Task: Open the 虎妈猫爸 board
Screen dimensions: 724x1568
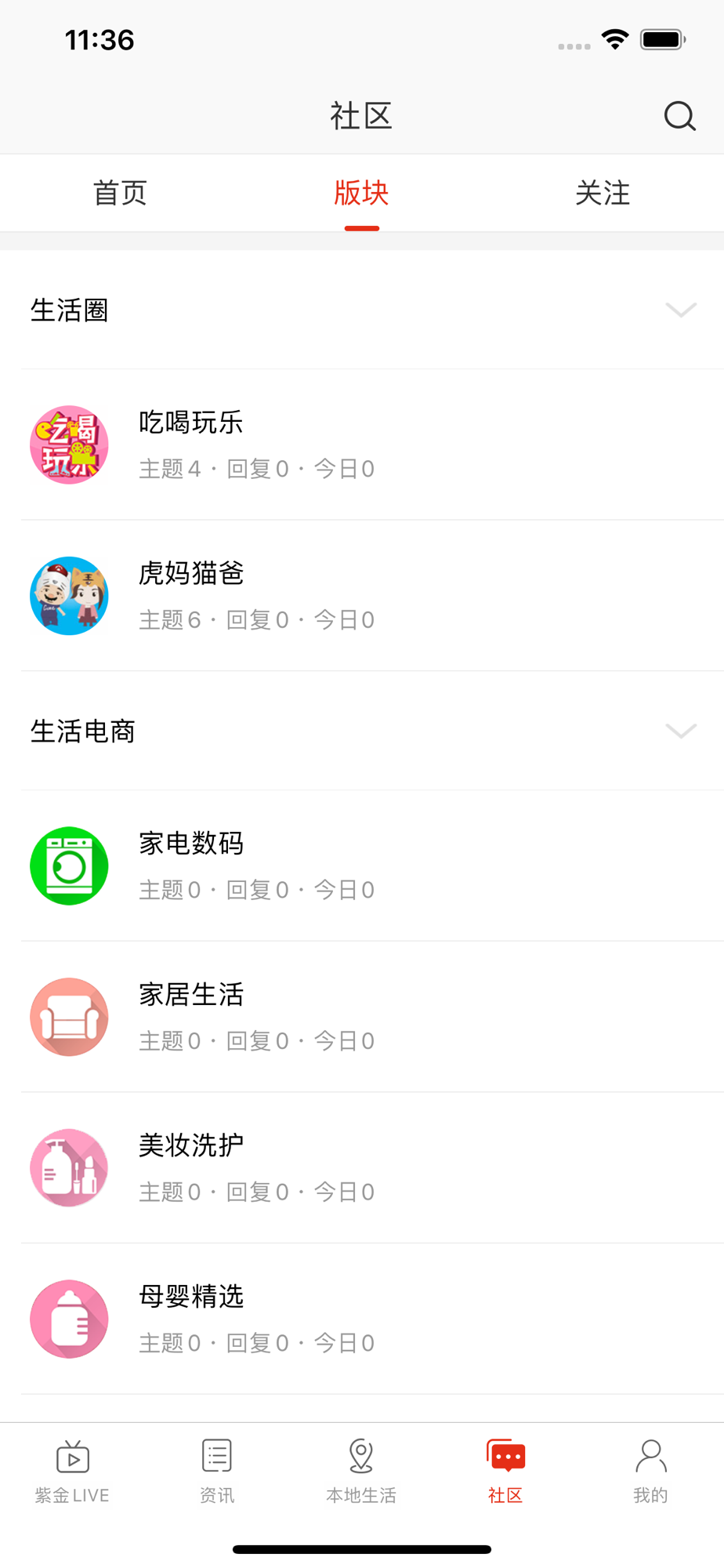Action: tap(362, 596)
